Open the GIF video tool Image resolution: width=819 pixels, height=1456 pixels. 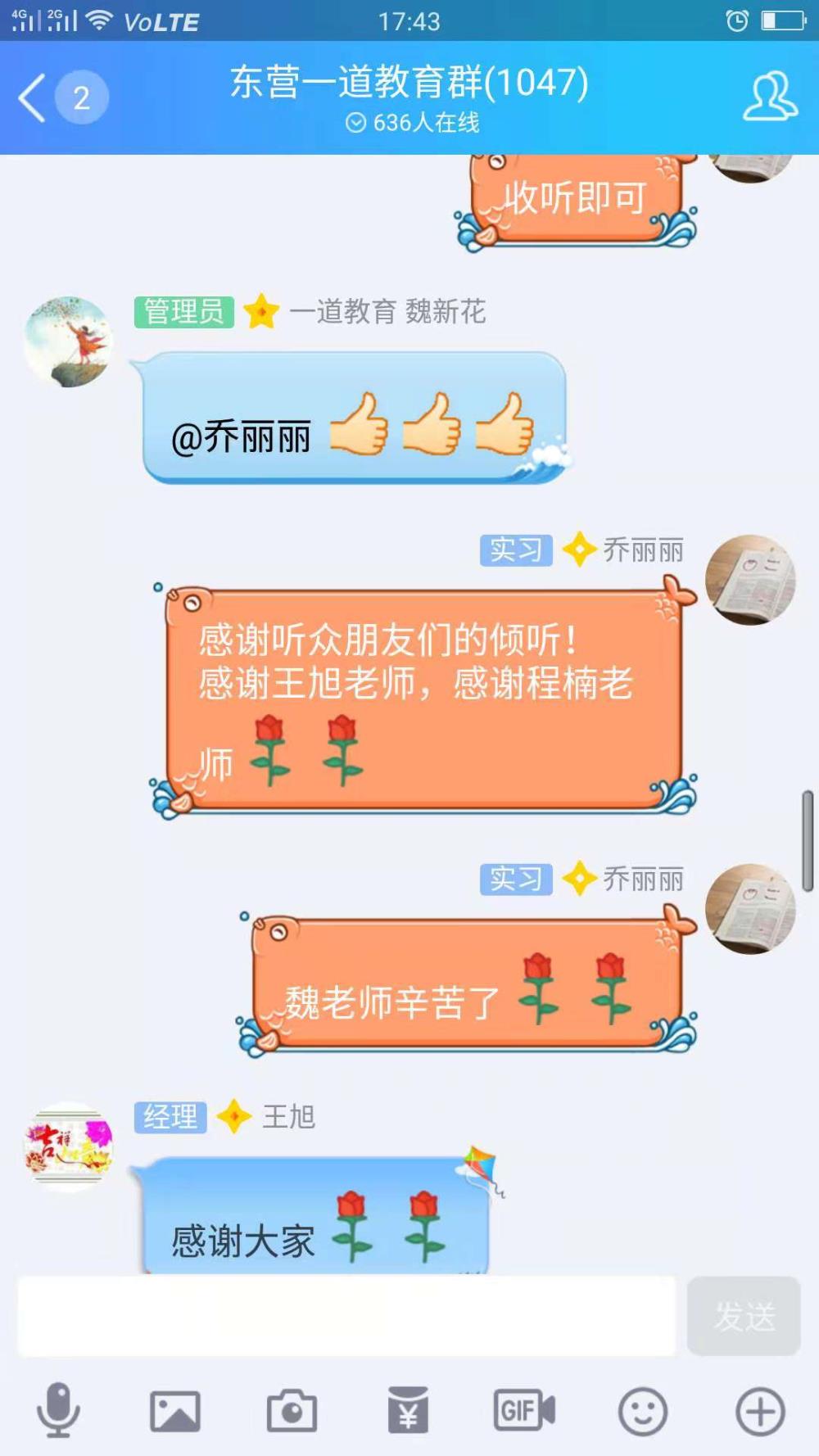pos(524,1410)
